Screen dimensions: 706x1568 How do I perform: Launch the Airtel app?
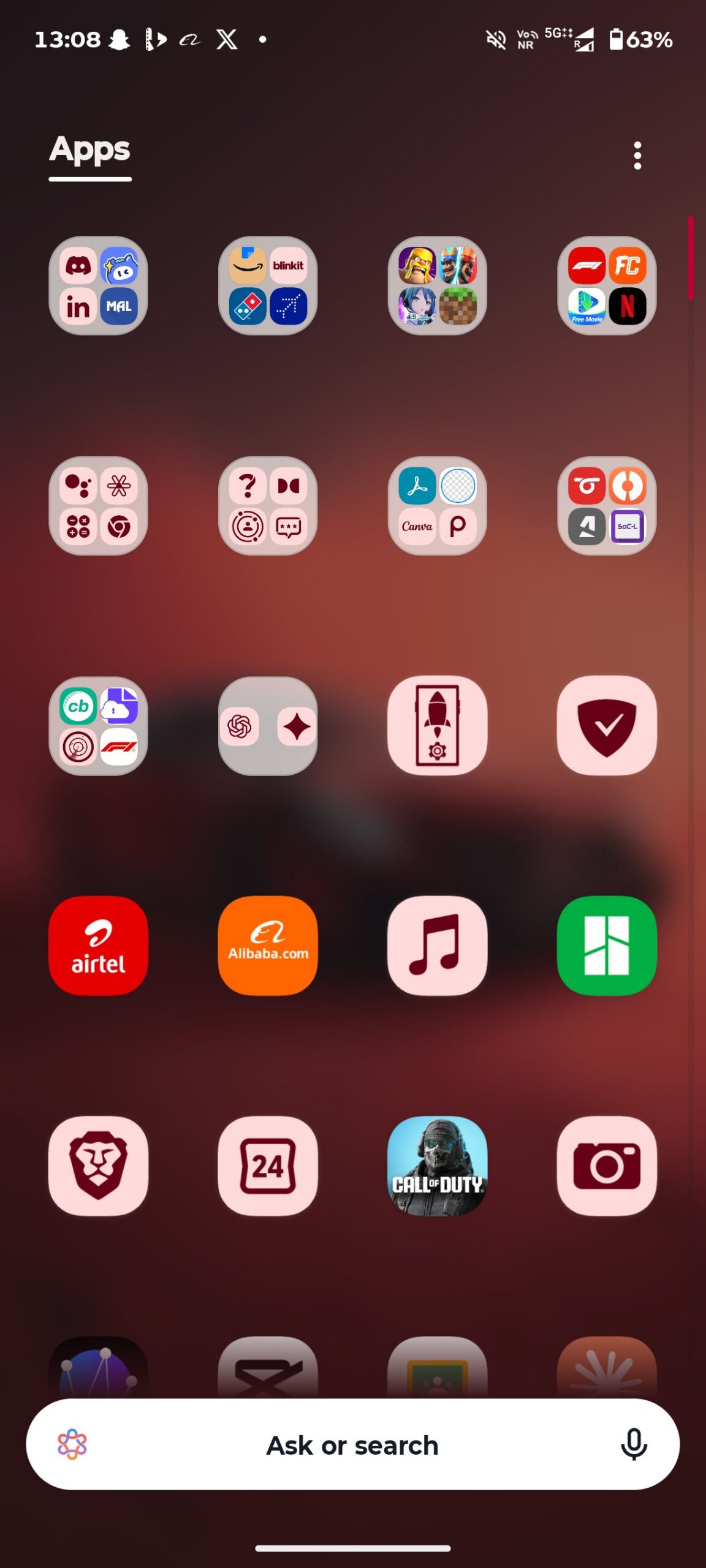click(98, 946)
